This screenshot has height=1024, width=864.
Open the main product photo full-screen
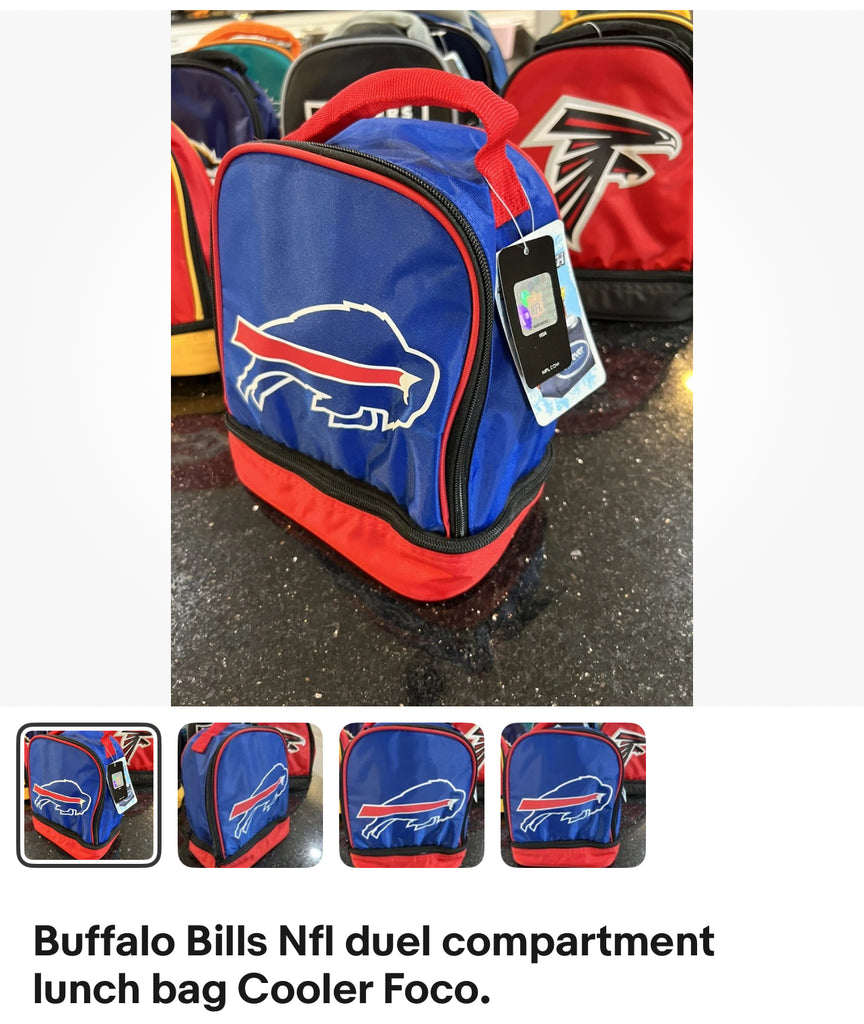[x=431, y=358]
